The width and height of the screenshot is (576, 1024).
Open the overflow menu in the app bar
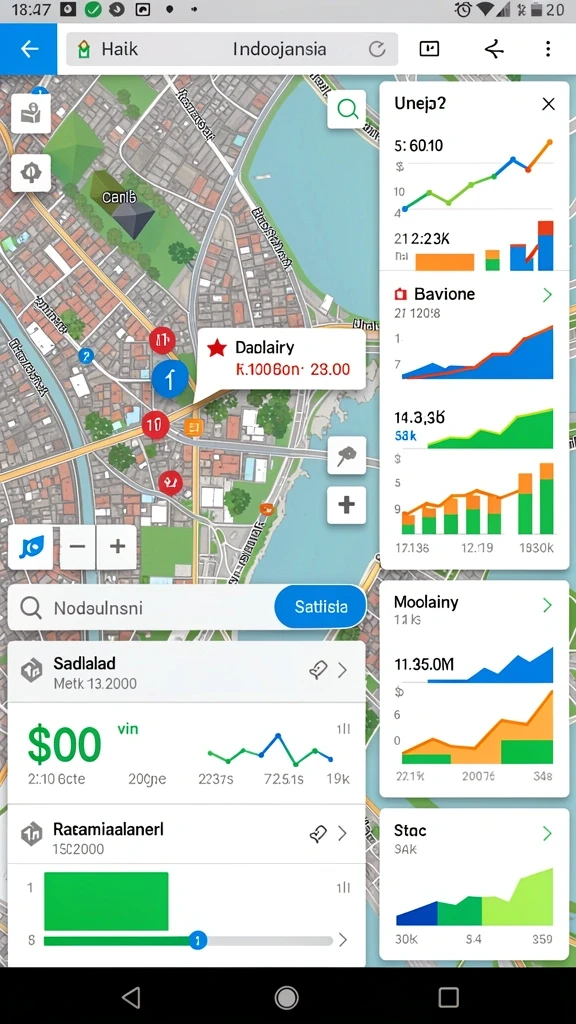[547, 49]
